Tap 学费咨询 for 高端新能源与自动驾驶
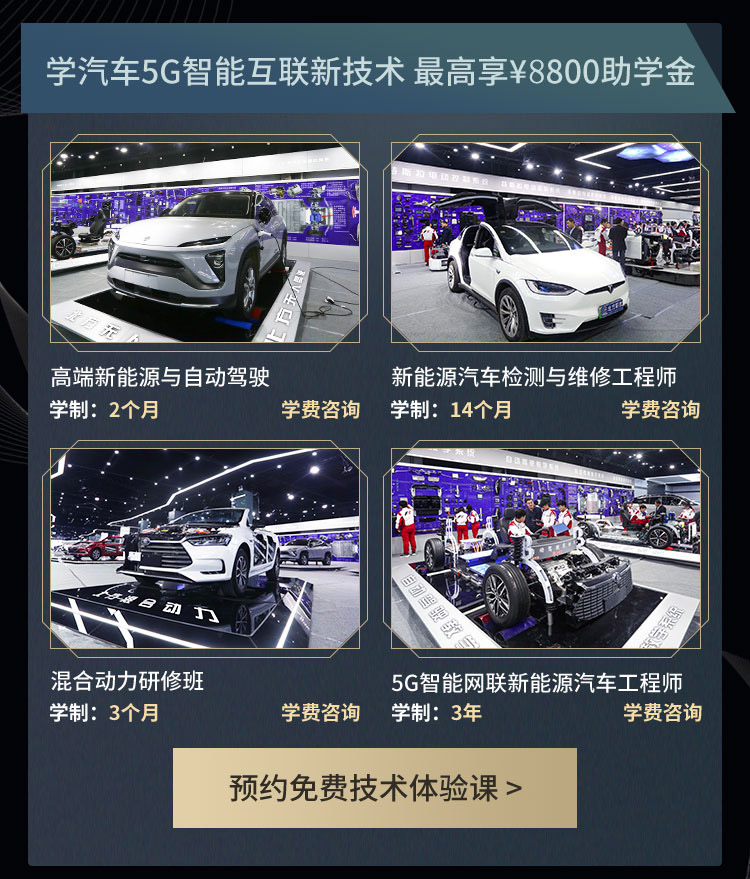750x879 pixels. 320,410
